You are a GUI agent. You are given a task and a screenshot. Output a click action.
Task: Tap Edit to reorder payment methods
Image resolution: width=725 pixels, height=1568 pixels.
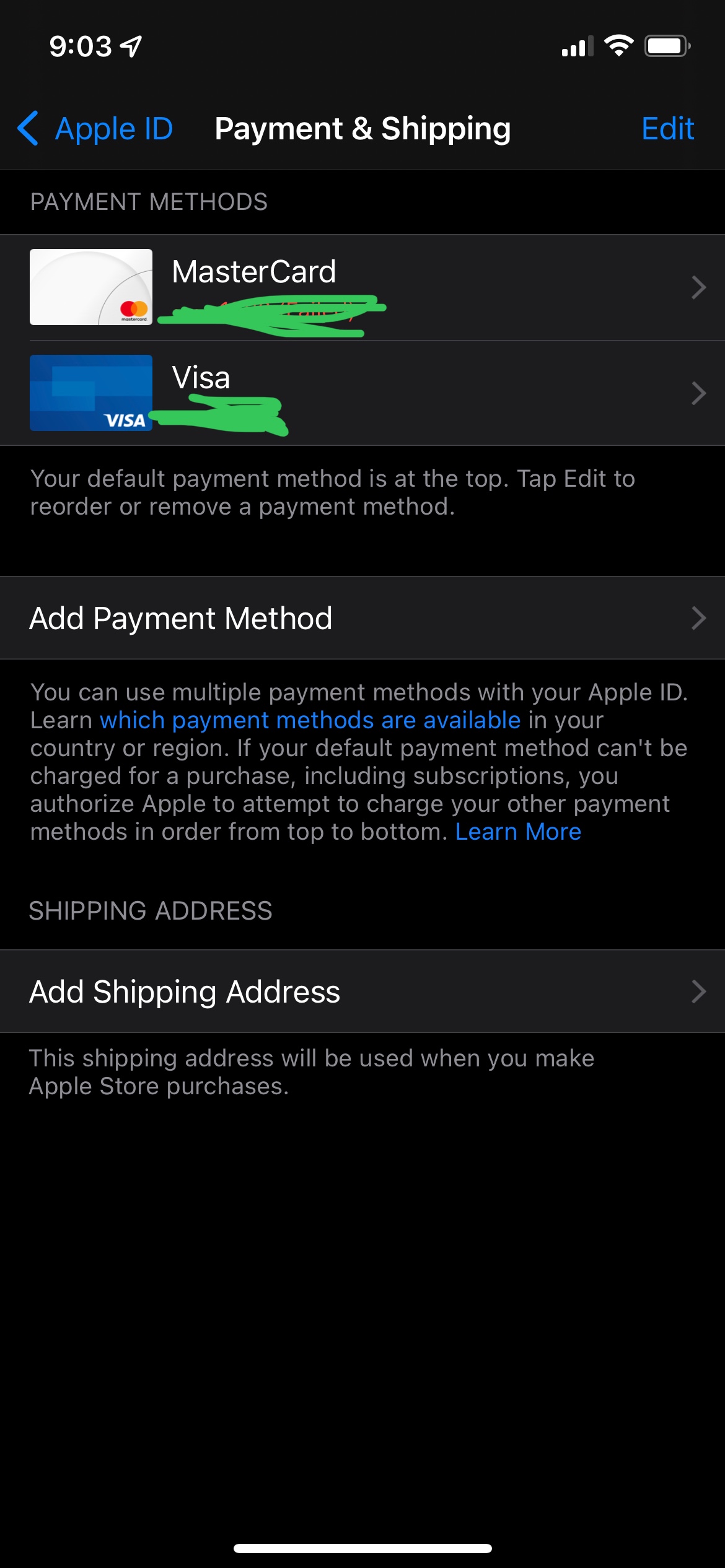(x=668, y=129)
